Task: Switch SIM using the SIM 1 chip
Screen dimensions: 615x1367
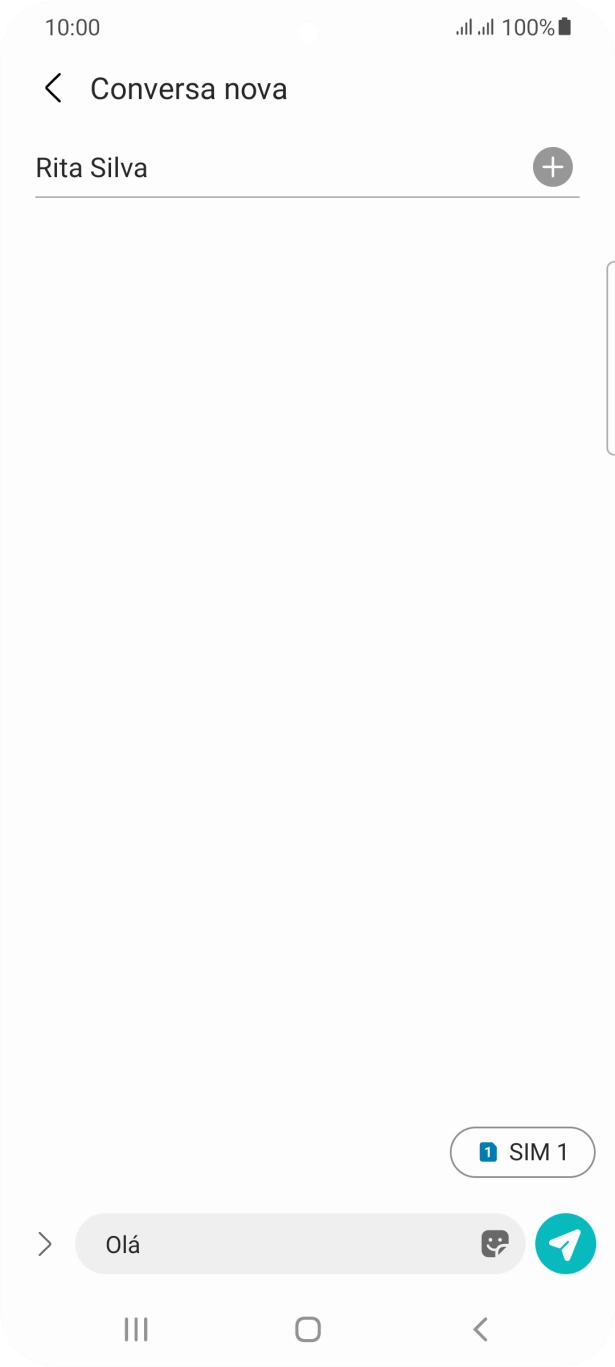Action: [x=522, y=1152]
